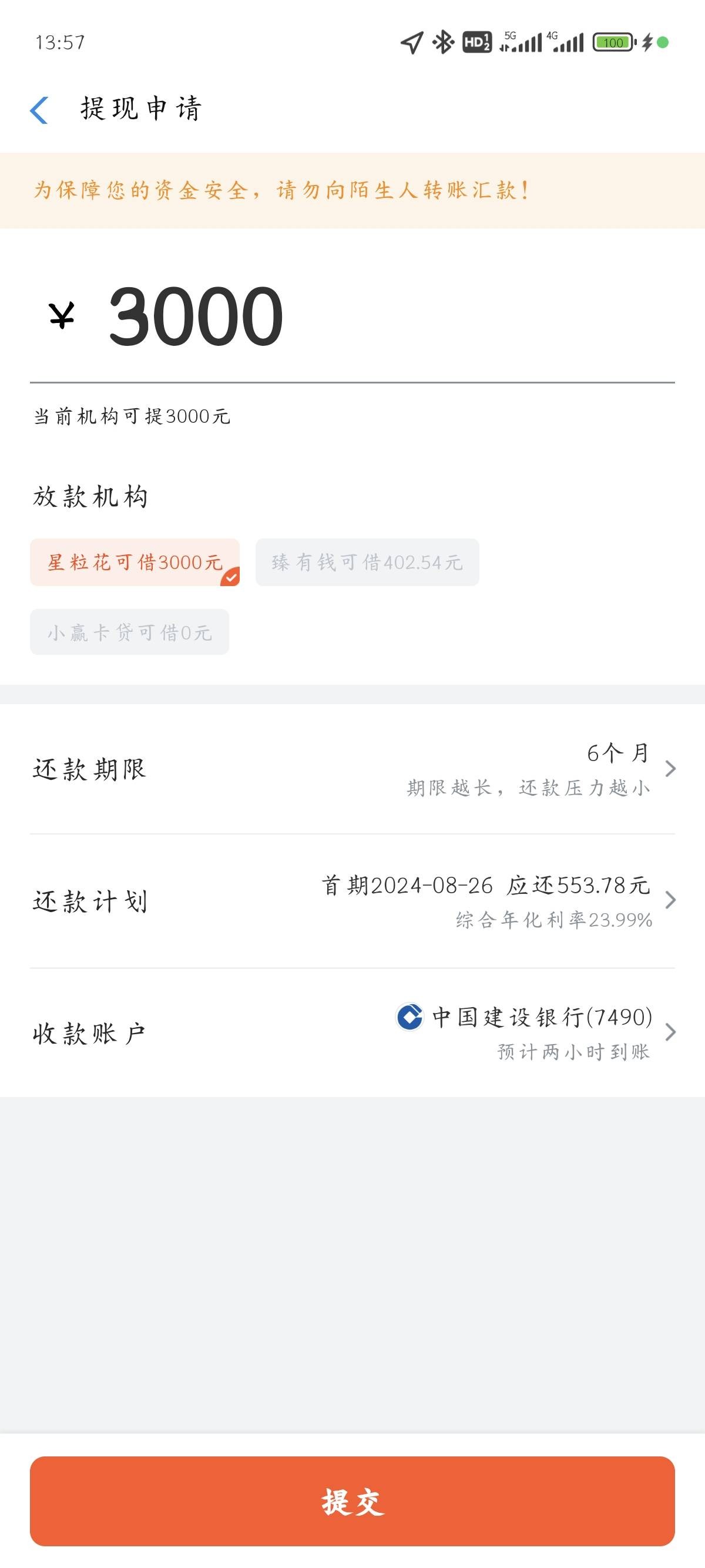
Task: Select the 星粒花可借3000元 lender chip
Action: [135, 562]
